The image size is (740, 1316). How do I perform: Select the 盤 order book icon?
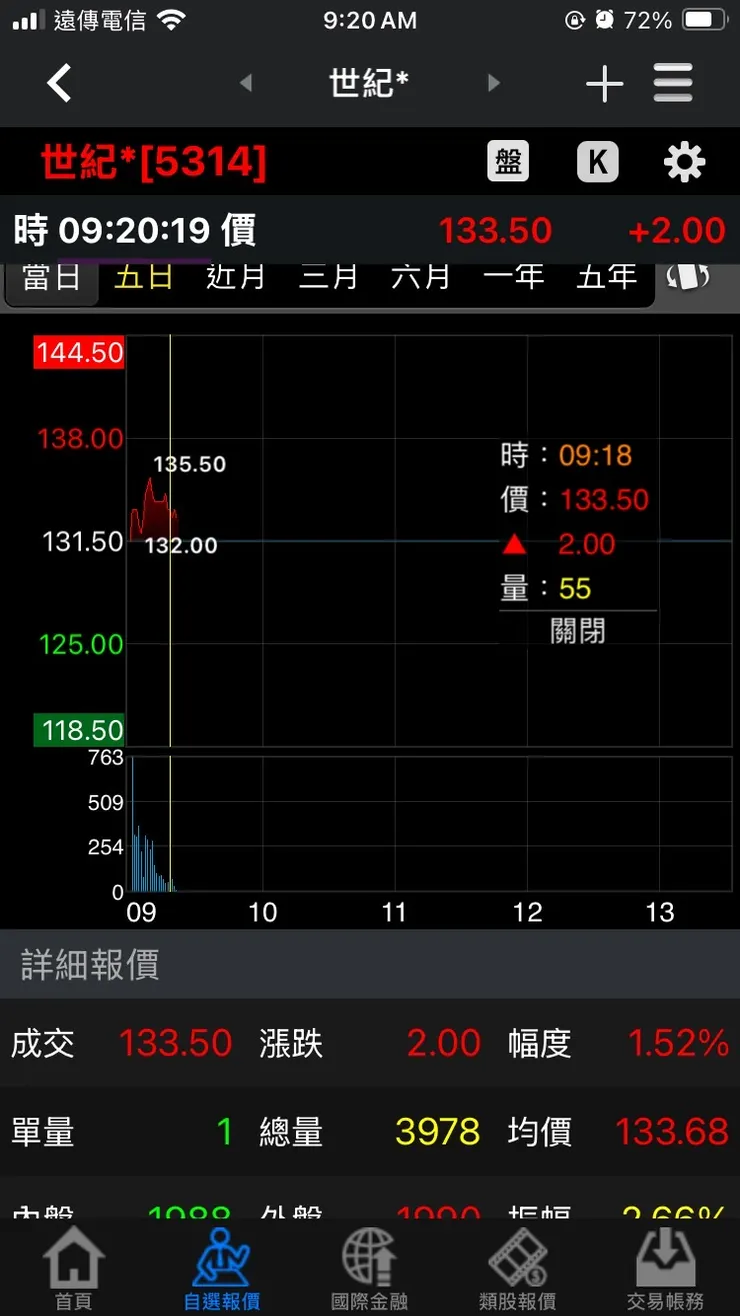(x=507, y=161)
